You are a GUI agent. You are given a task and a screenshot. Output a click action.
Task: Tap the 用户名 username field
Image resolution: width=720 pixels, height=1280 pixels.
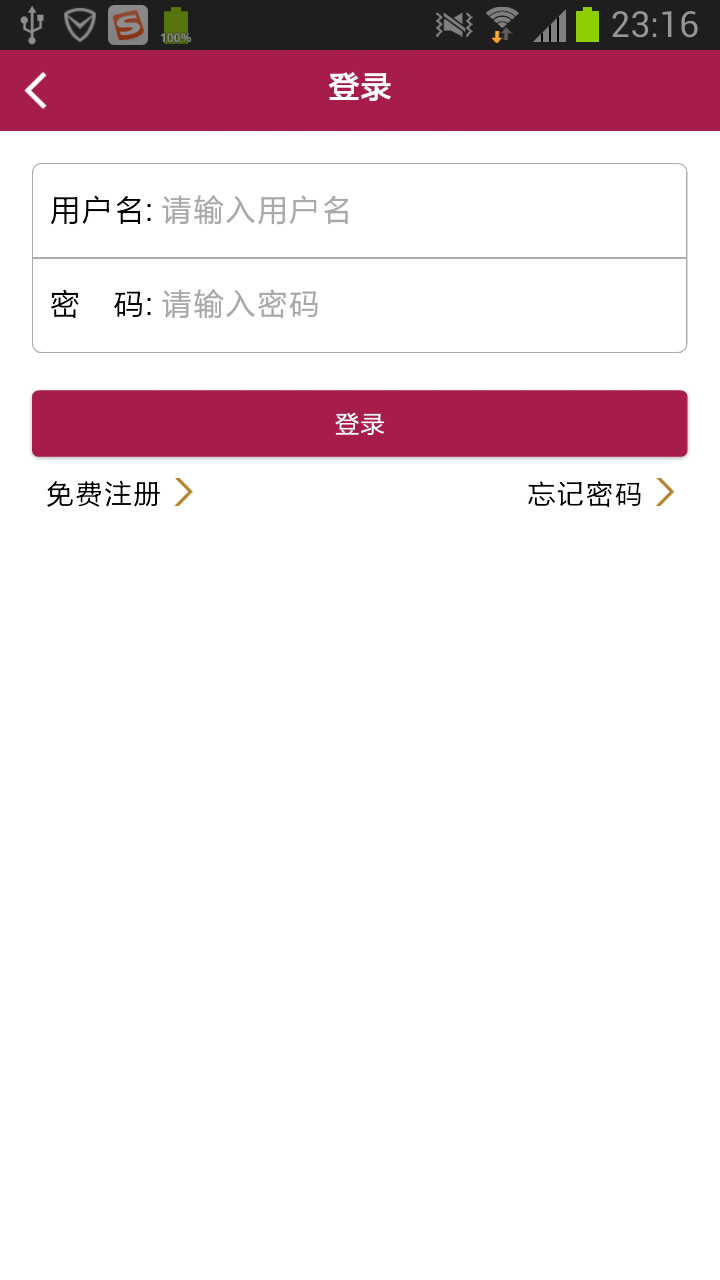coord(359,211)
